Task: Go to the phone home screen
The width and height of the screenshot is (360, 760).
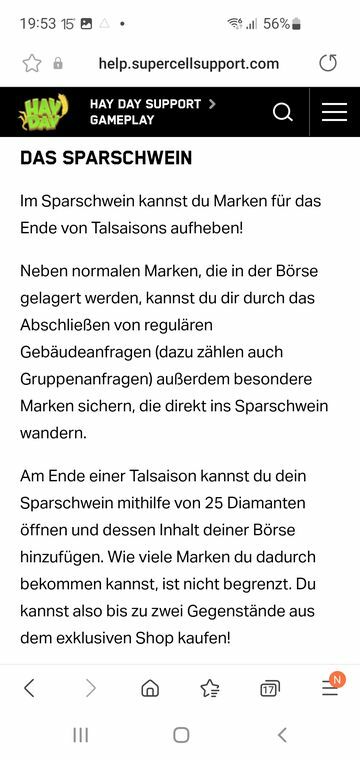Action: click(181, 735)
